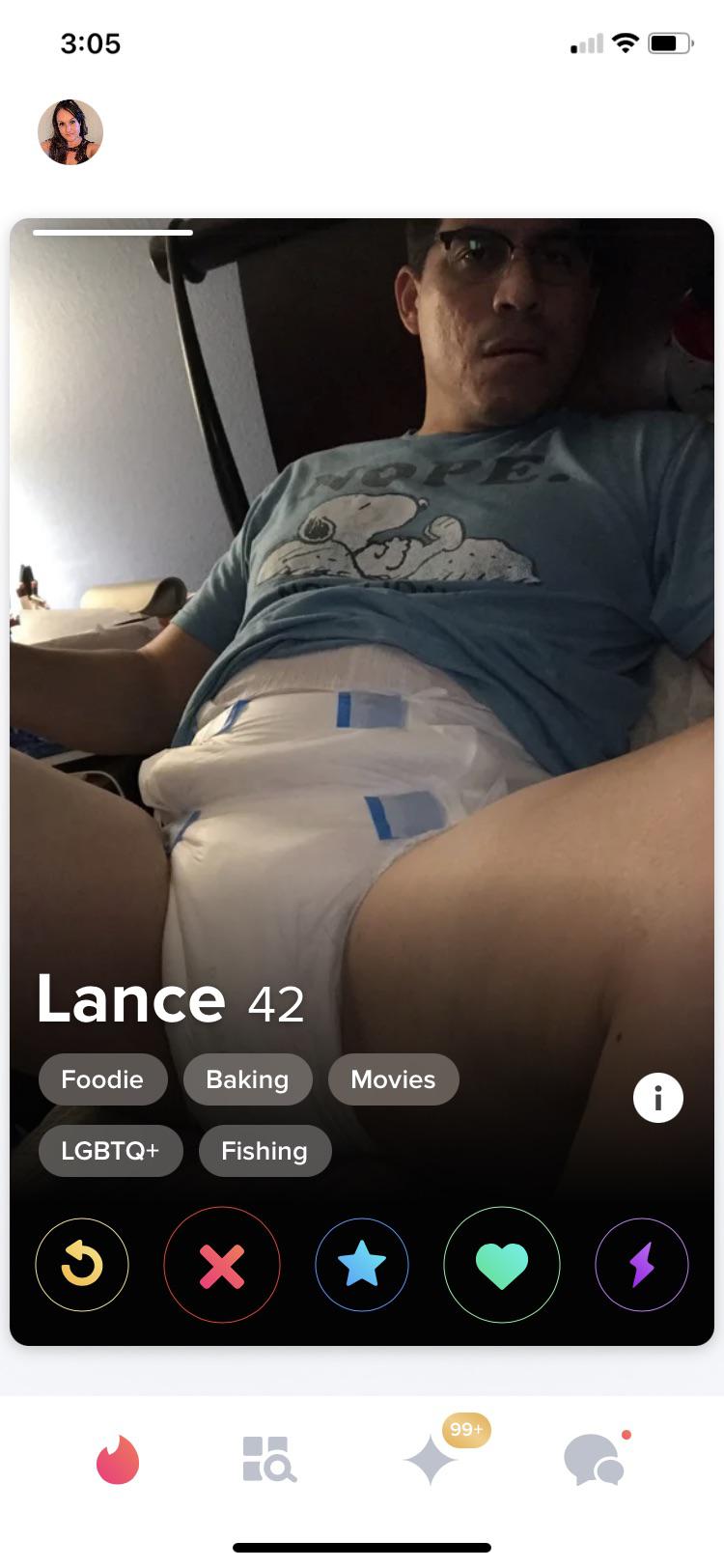Open the likes tab with 99+ badge

point(432,1459)
